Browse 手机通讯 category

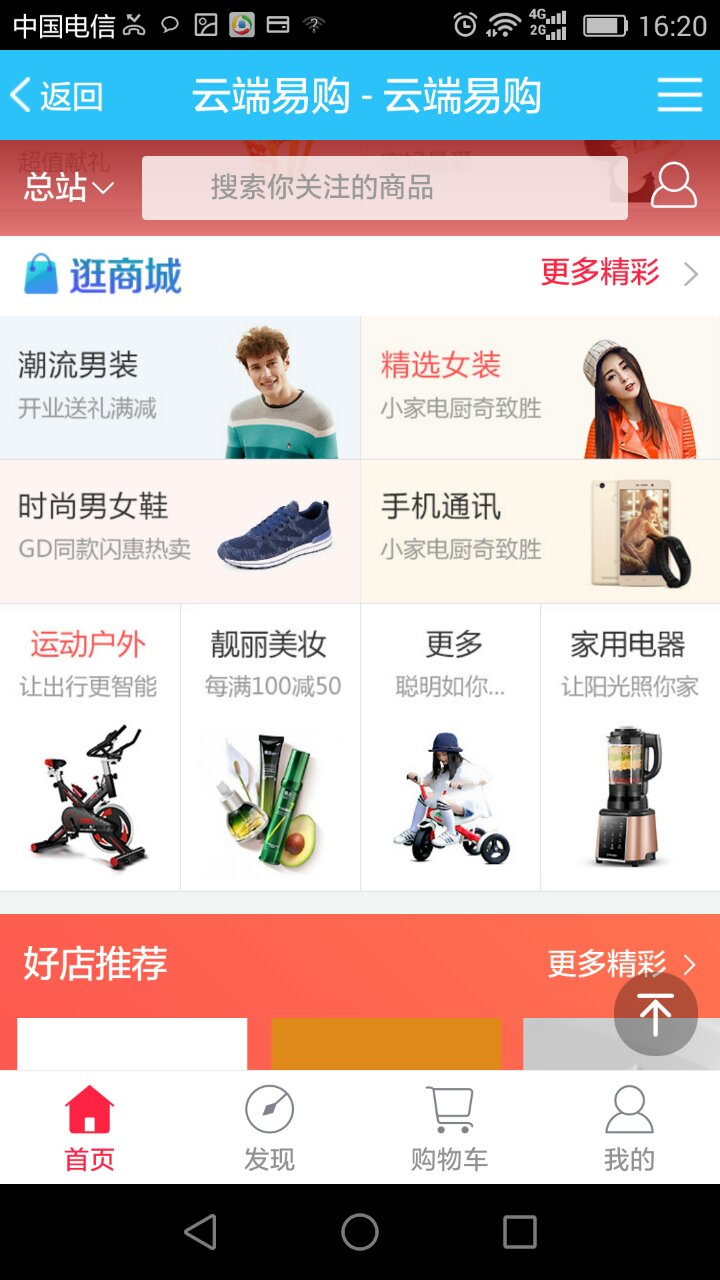click(540, 531)
